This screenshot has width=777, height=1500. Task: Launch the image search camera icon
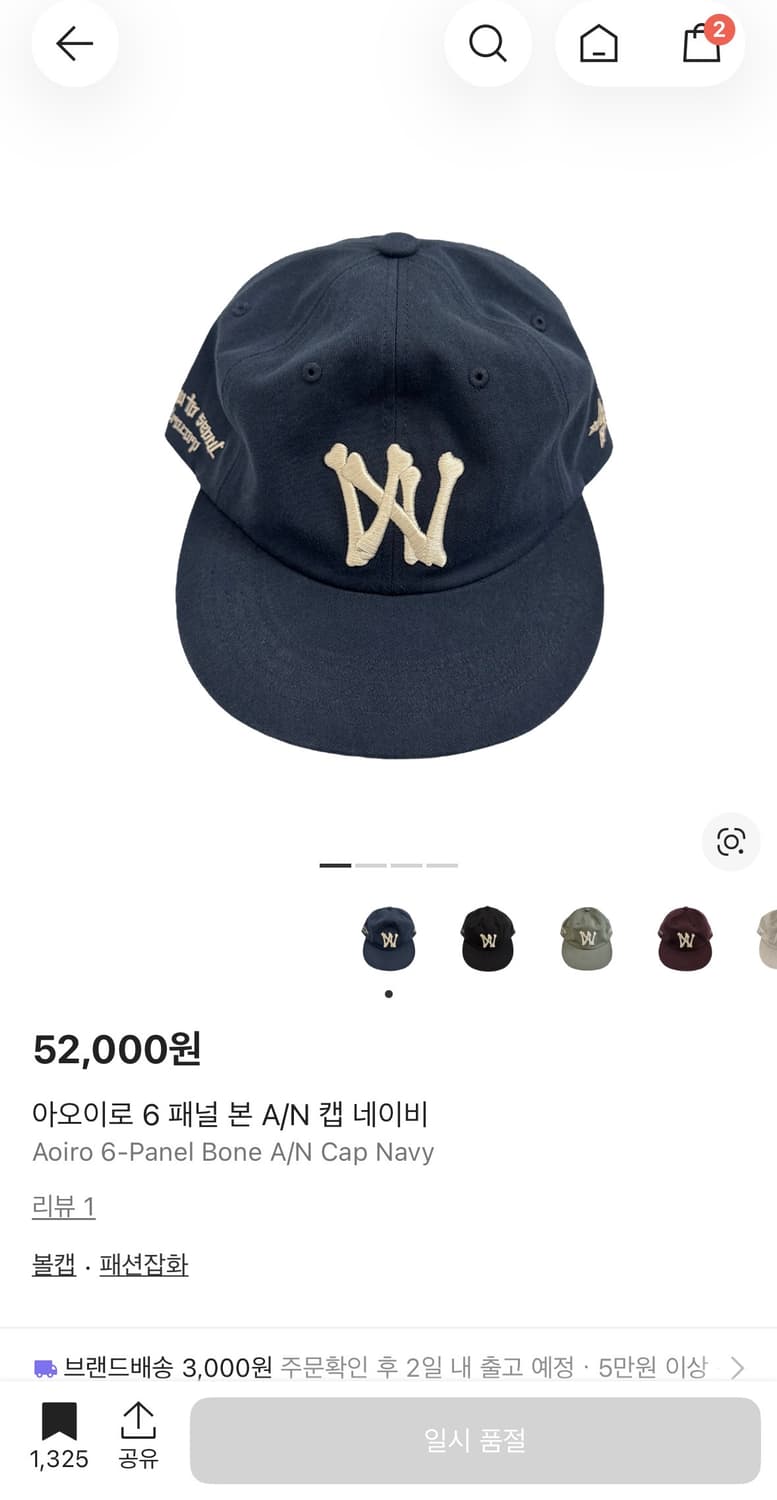[x=731, y=842]
